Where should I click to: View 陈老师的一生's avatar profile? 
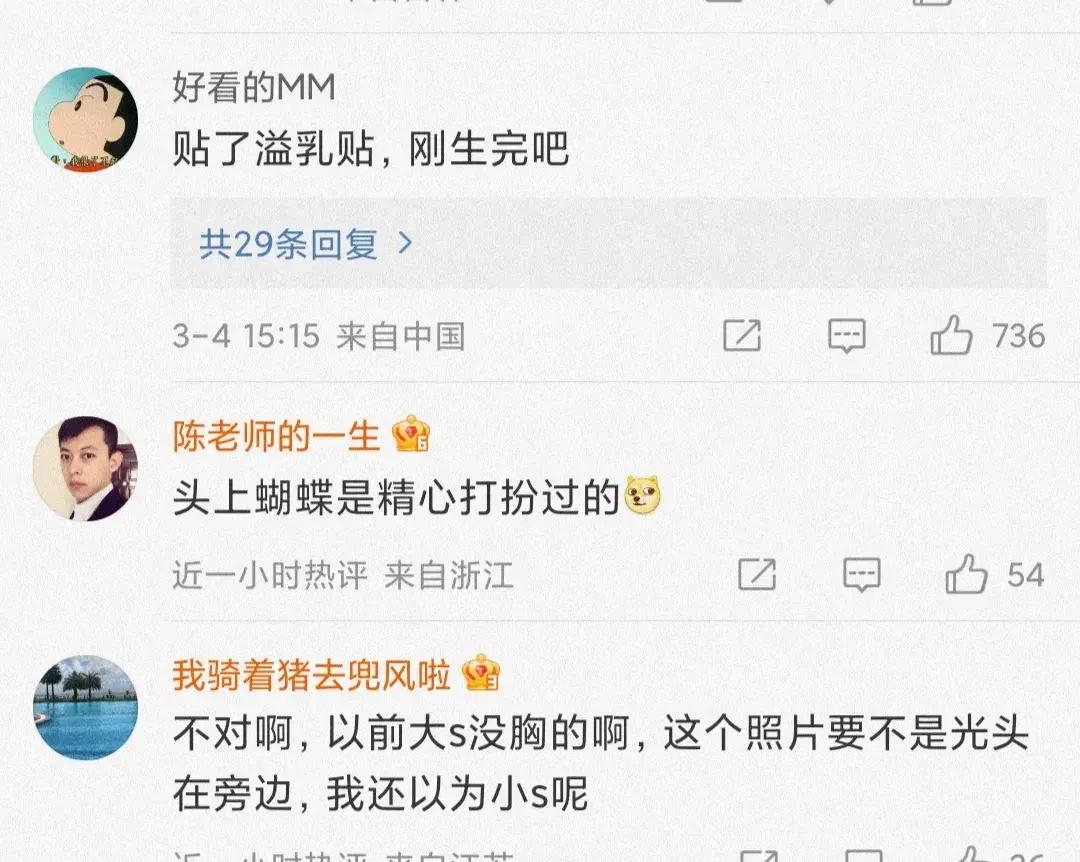point(85,468)
